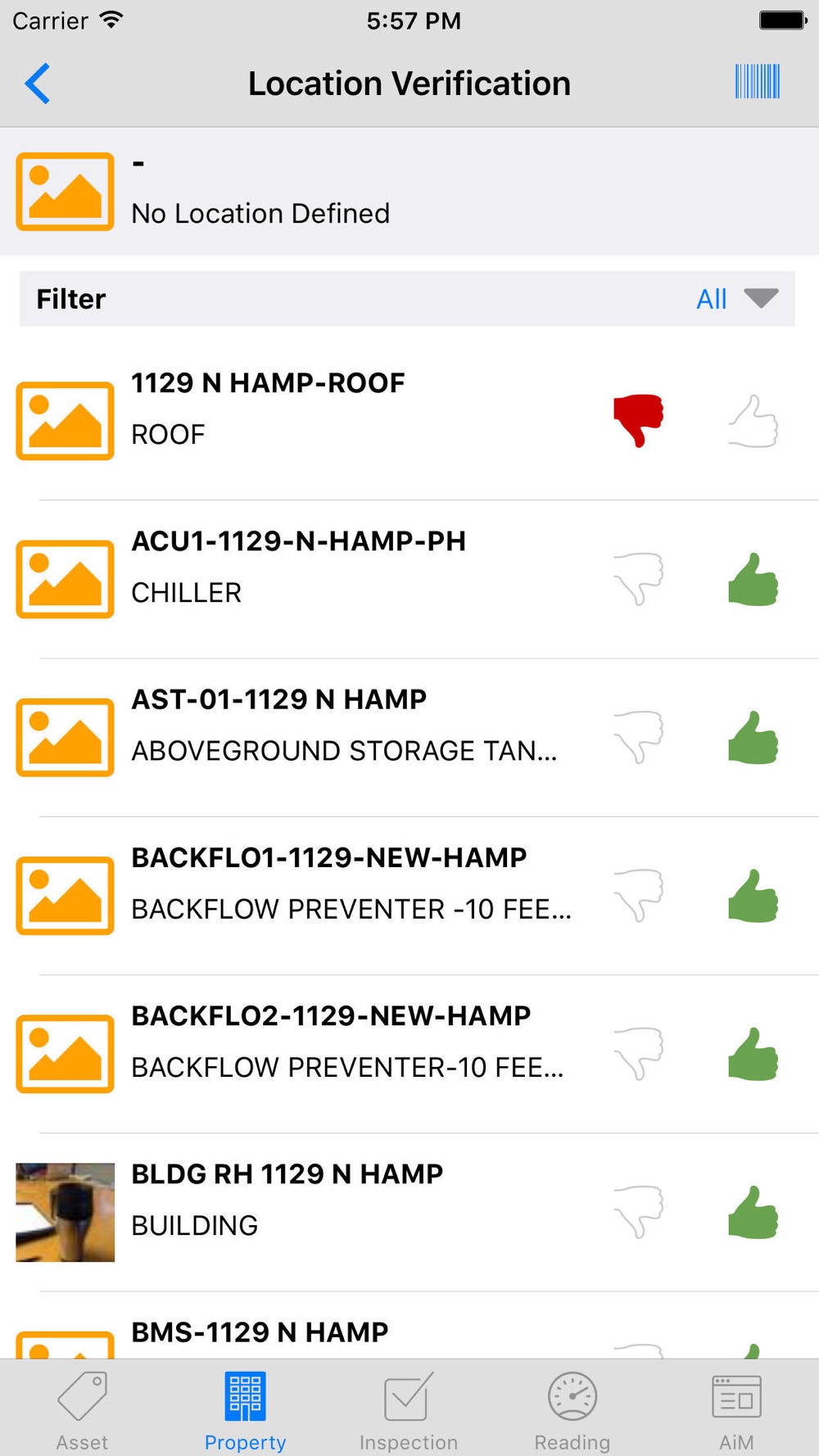Switch to the Inspection tab
This screenshot has width=819, height=1456.
409,1410
